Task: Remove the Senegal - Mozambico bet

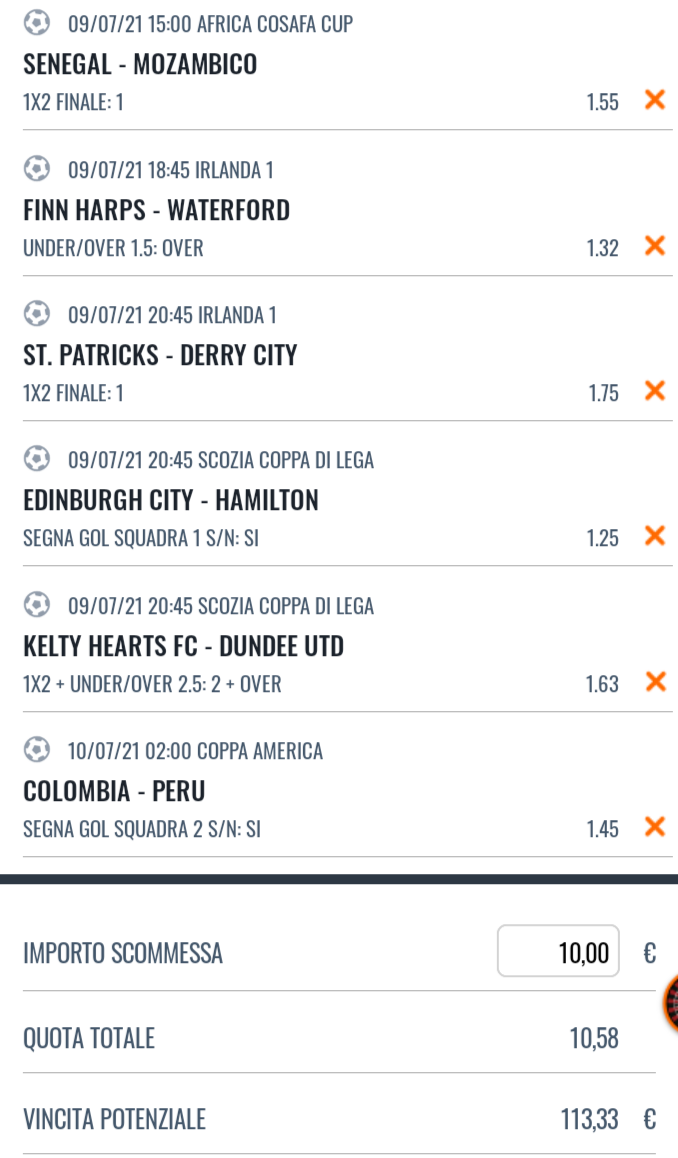Action: (x=654, y=100)
